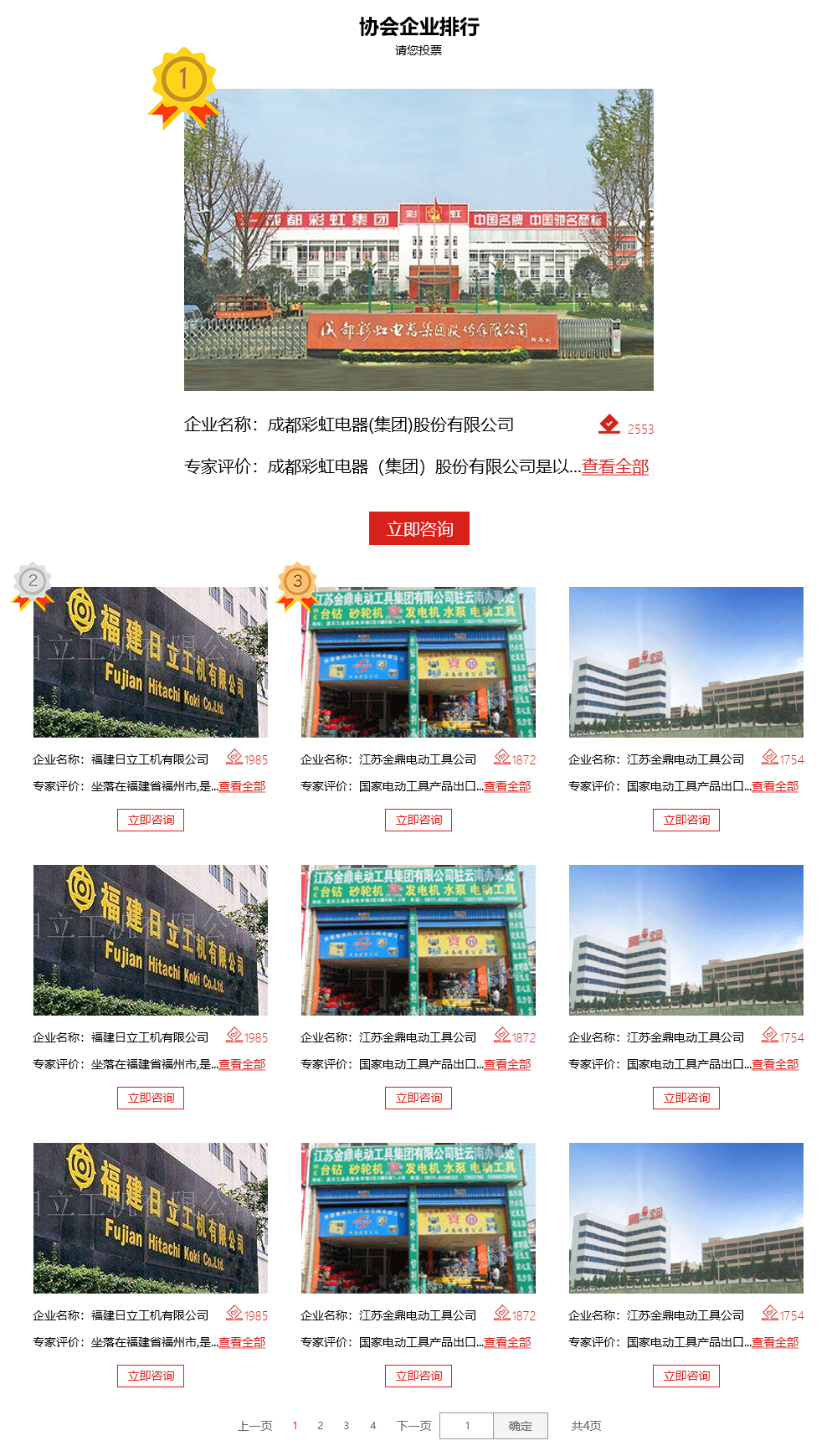Open 查看全部 for 成都彩虹电器 expert review

coord(615,467)
